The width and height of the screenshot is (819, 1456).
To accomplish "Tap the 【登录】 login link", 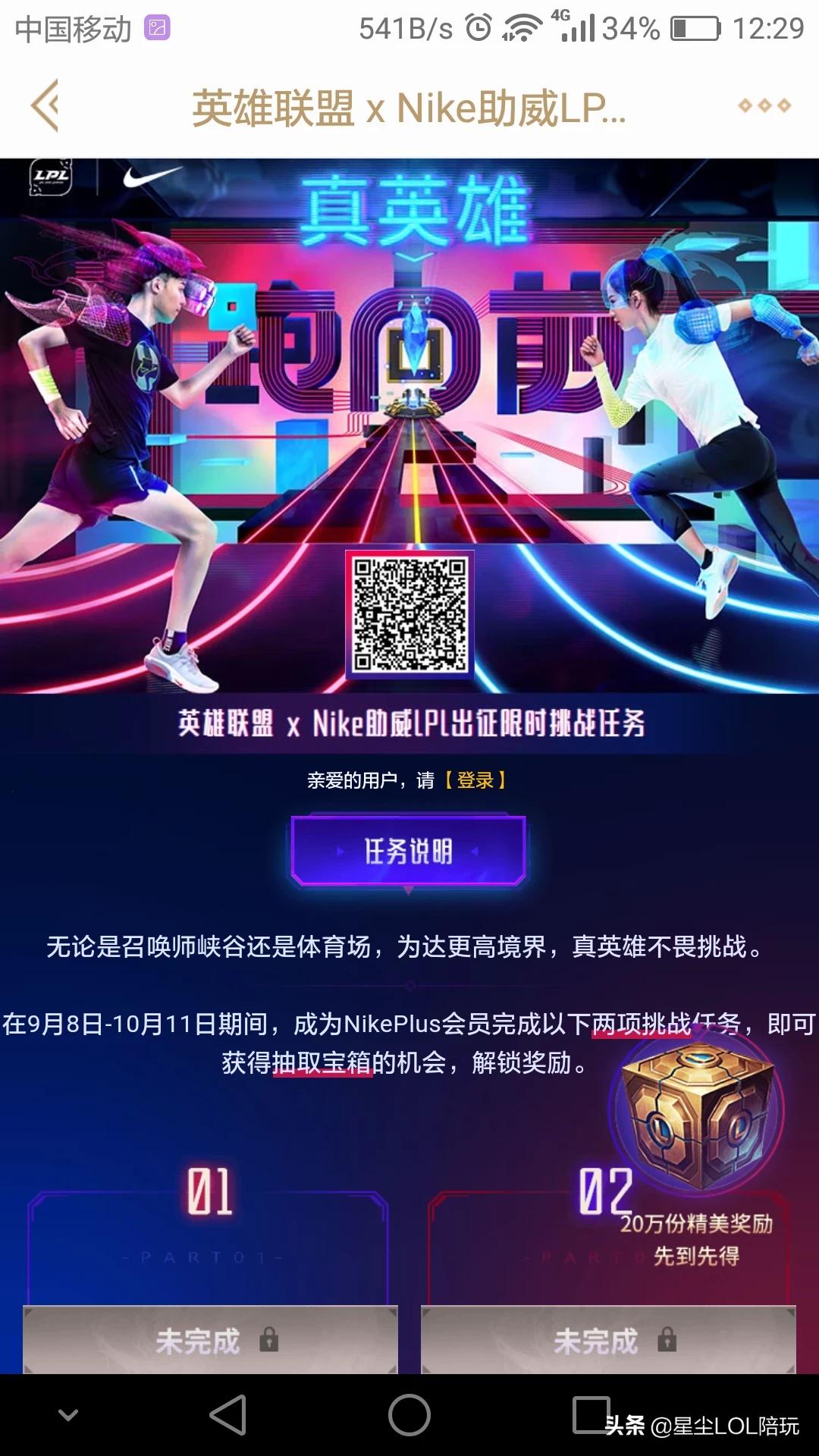I will 475,780.
